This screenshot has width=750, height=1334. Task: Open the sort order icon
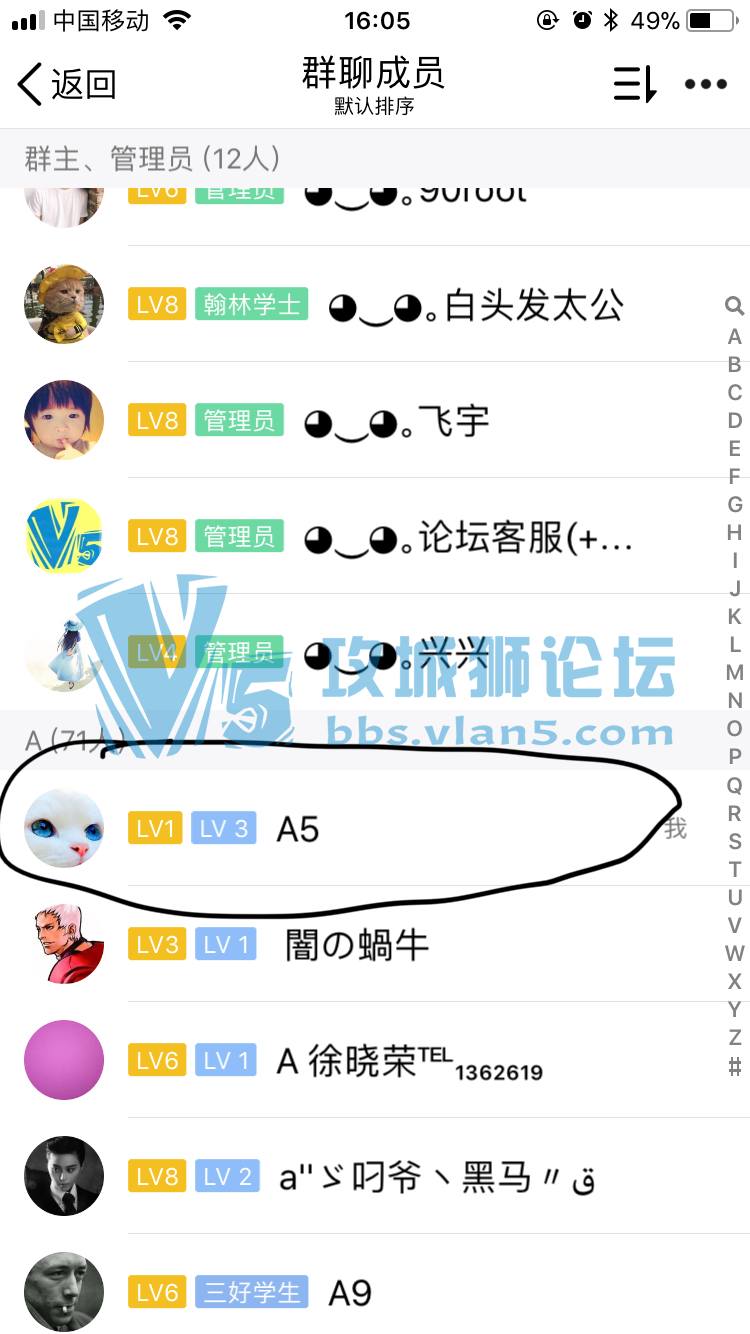(634, 85)
